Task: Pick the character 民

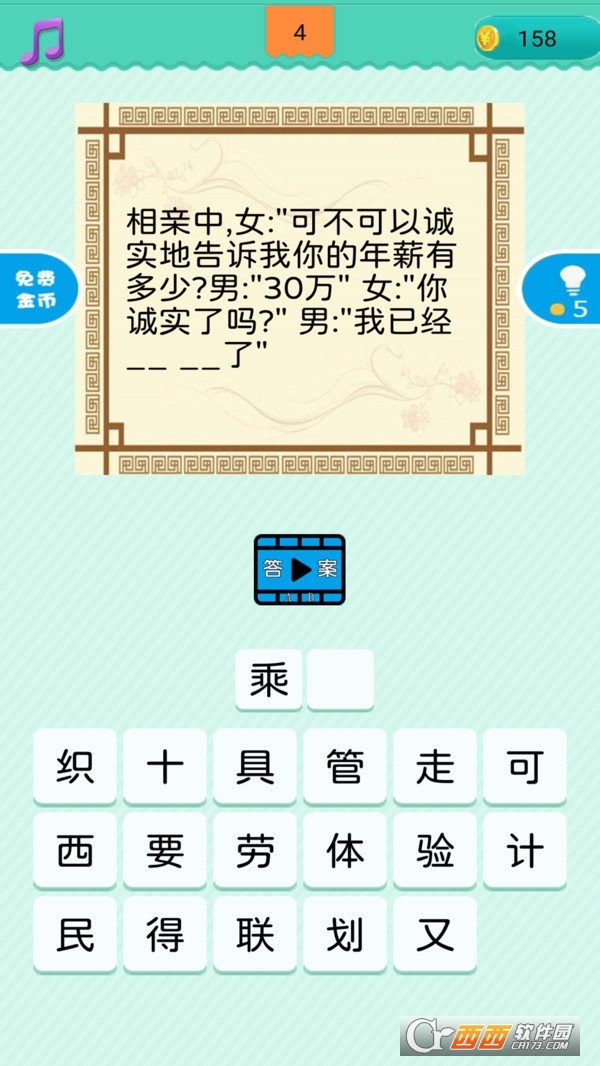Action: click(x=75, y=934)
